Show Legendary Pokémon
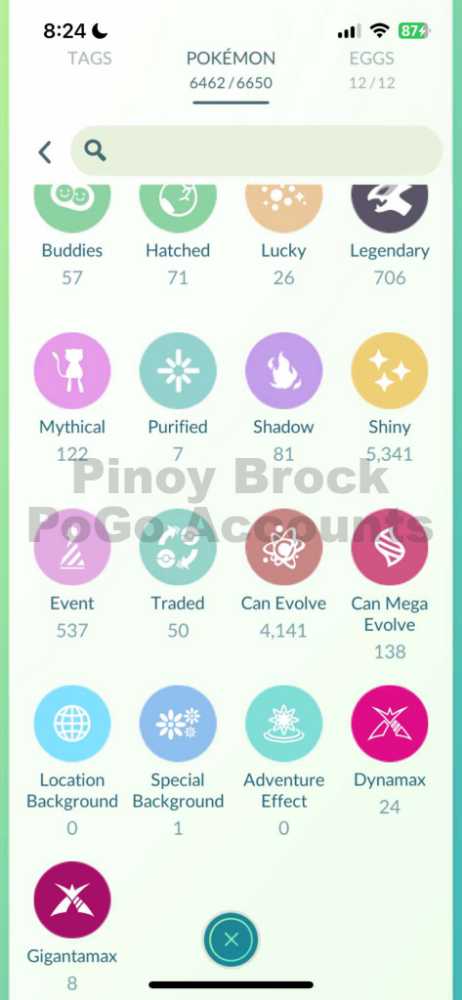Viewport: 462px width, 1000px height. coord(390,209)
